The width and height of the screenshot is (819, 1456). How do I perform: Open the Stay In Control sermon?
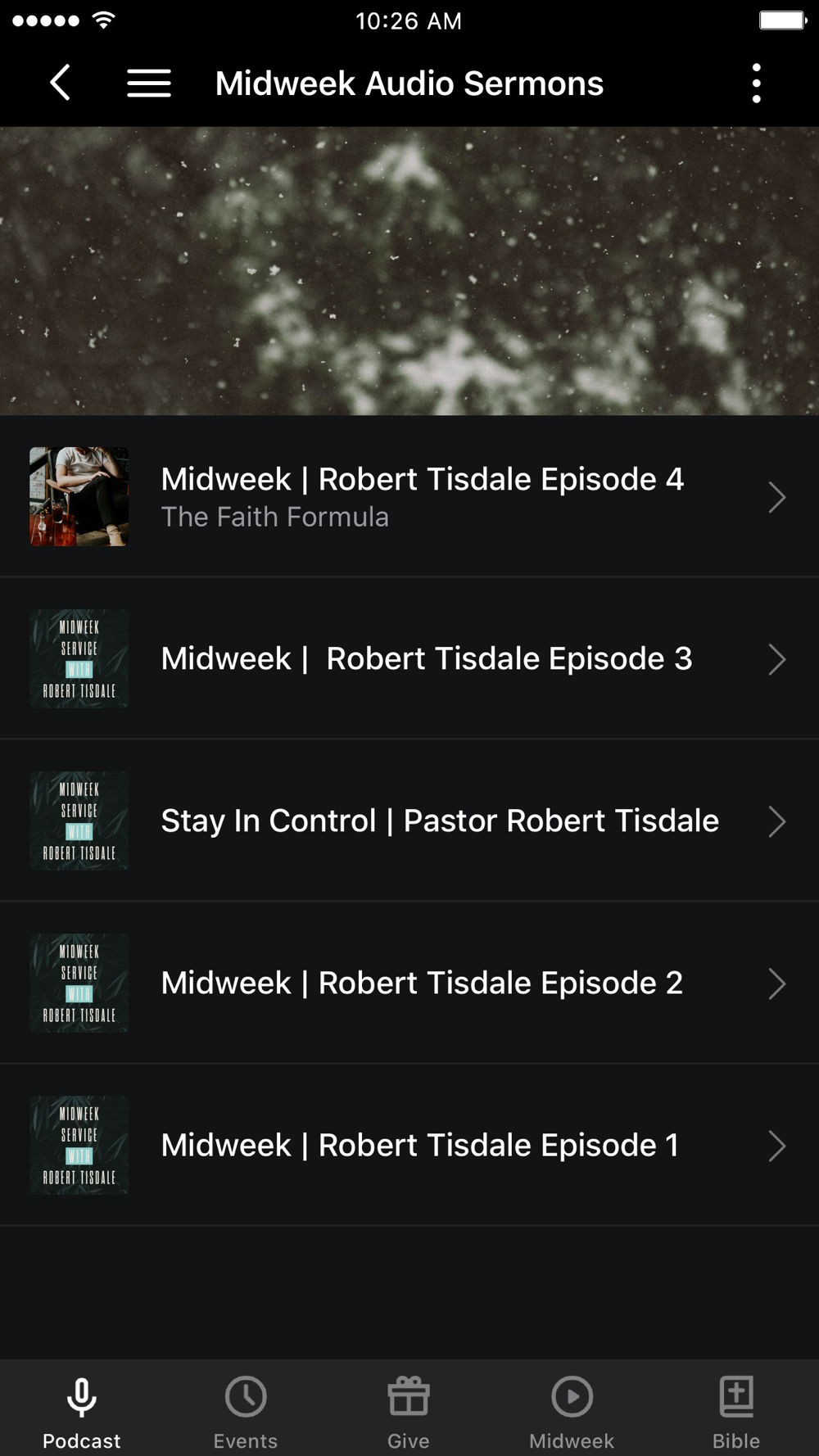pos(409,821)
